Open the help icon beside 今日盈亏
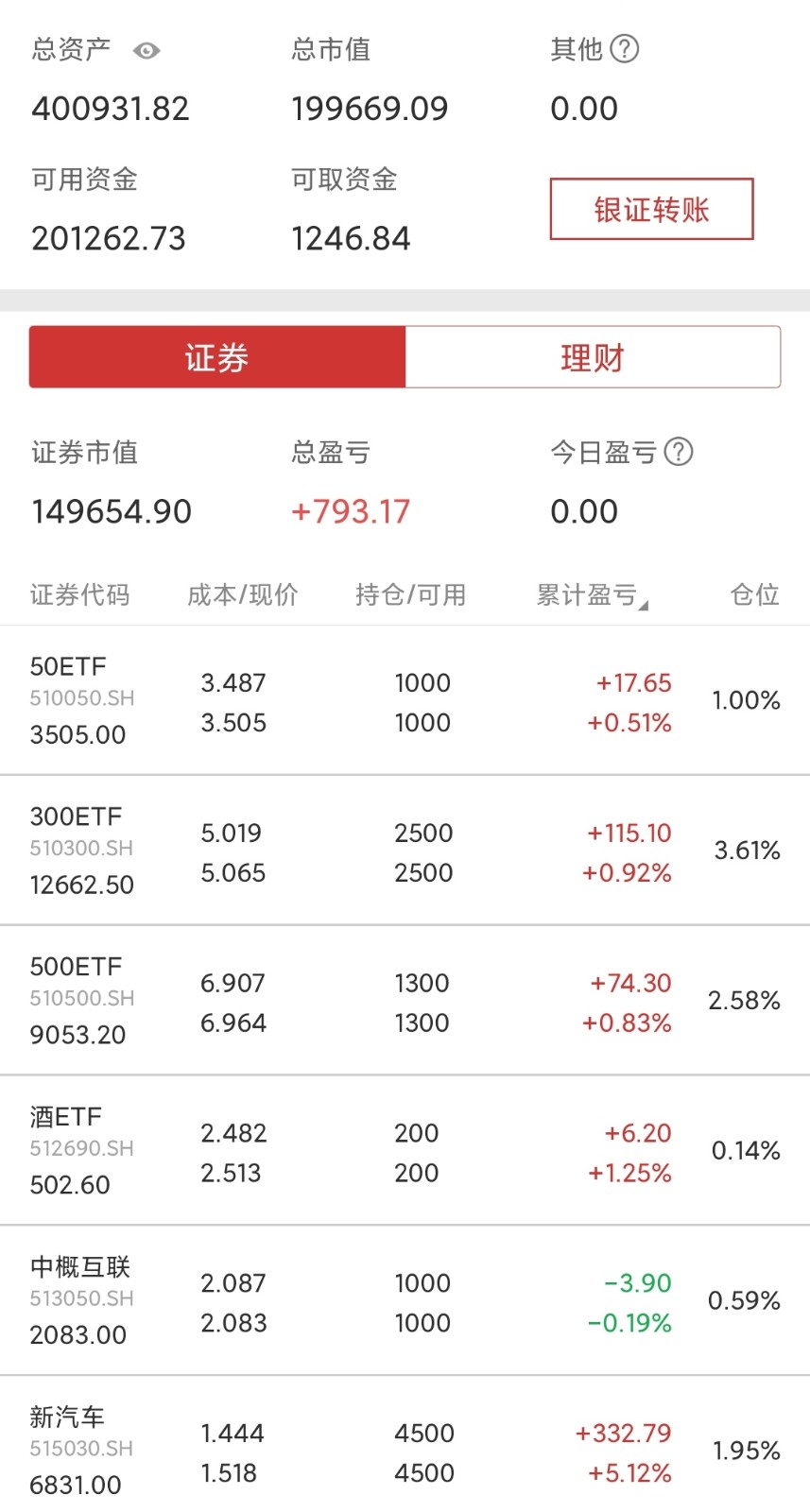Screen dimensions: 810x1512 (679, 452)
